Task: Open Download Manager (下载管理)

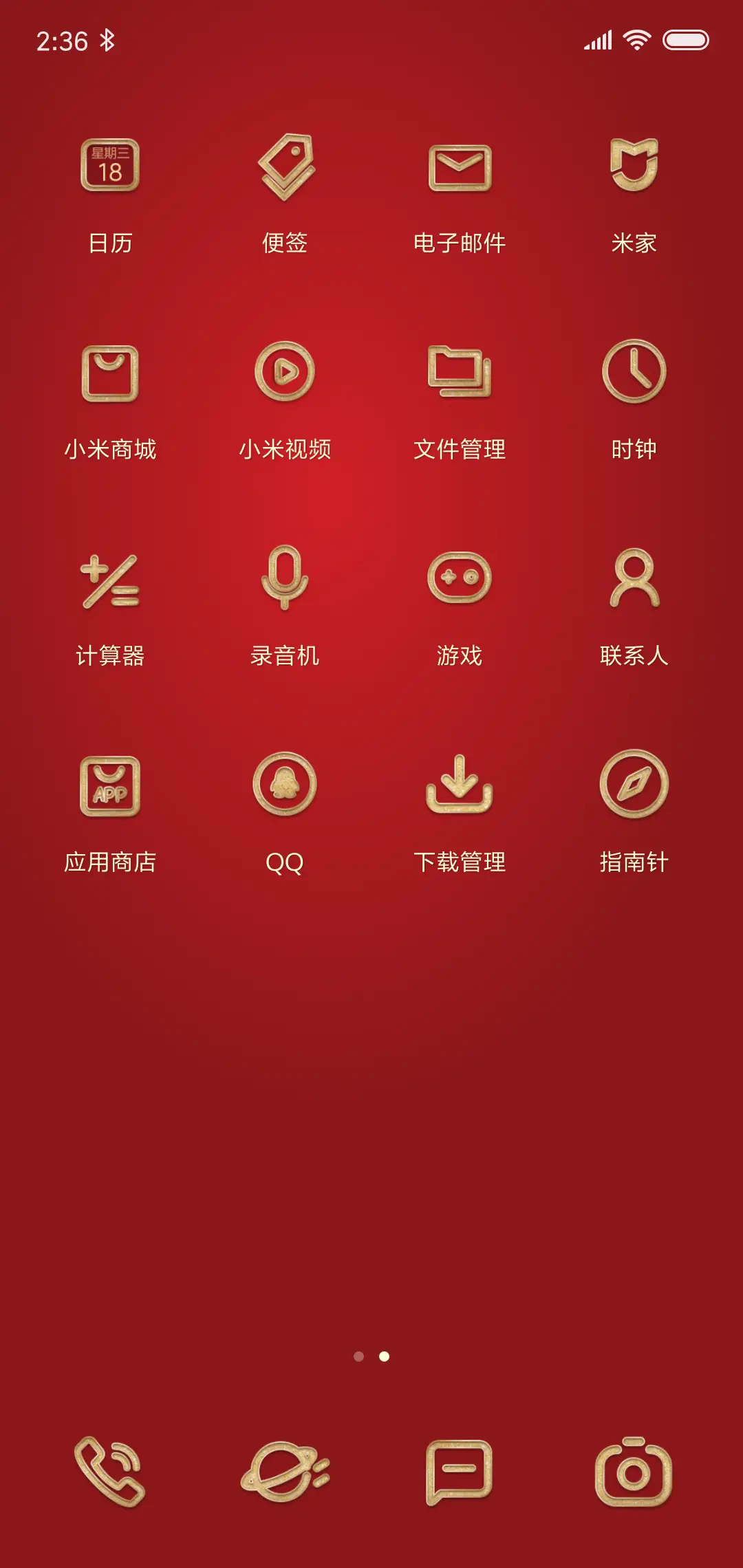Action: tap(460, 786)
